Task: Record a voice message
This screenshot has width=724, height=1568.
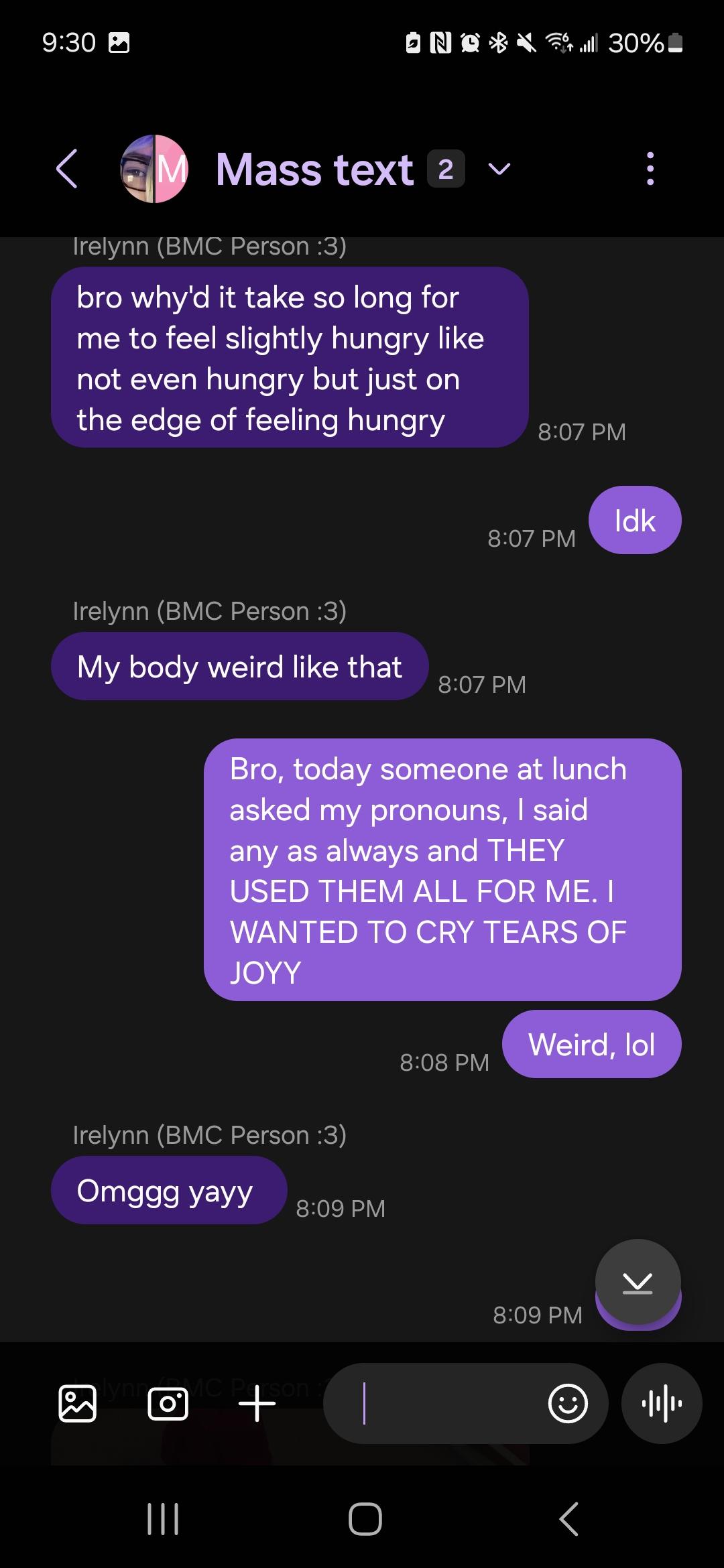Action: coord(662,1403)
